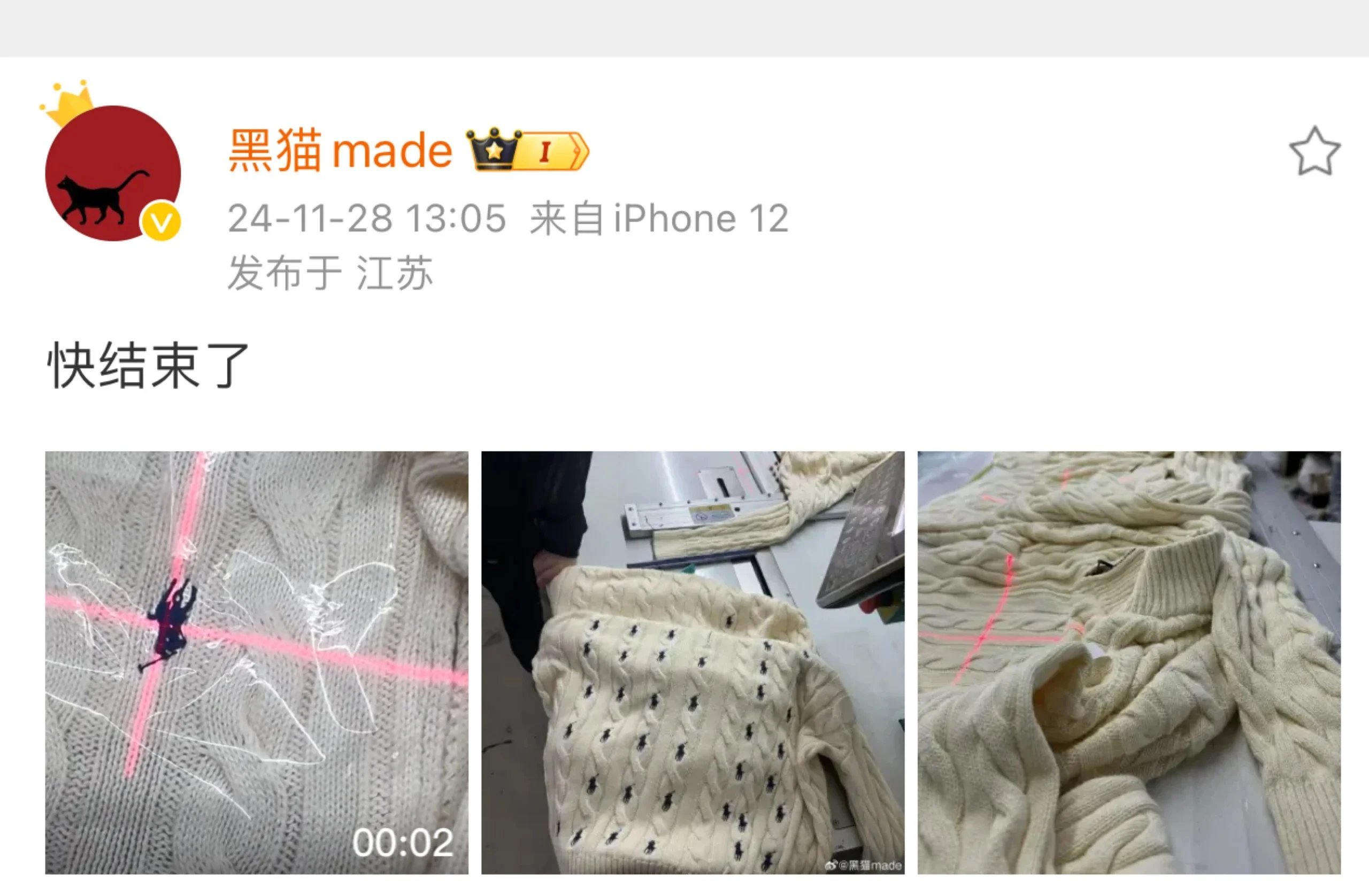Favorite this post with the star icon

coord(1314,152)
